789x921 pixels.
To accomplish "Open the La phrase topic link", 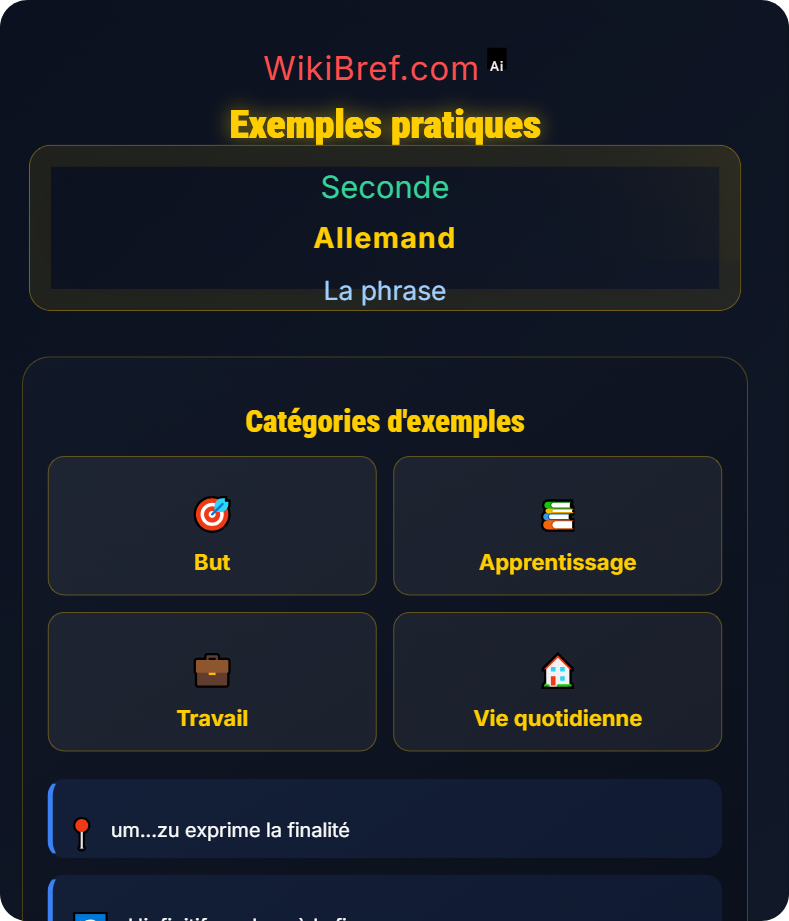I will coord(385,291).
